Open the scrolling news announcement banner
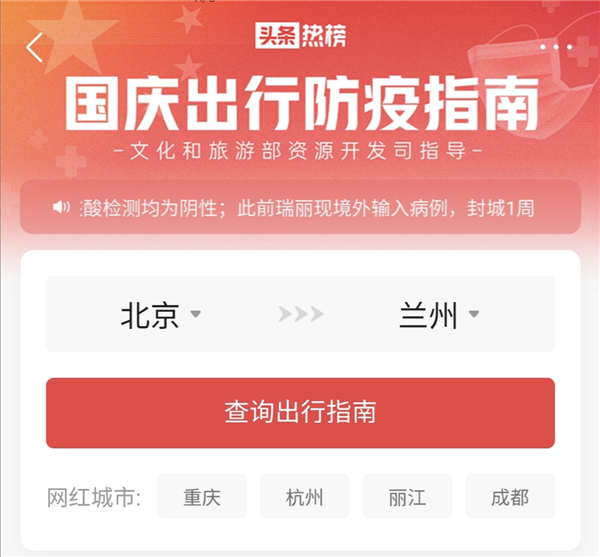 (x=300, y=208)
